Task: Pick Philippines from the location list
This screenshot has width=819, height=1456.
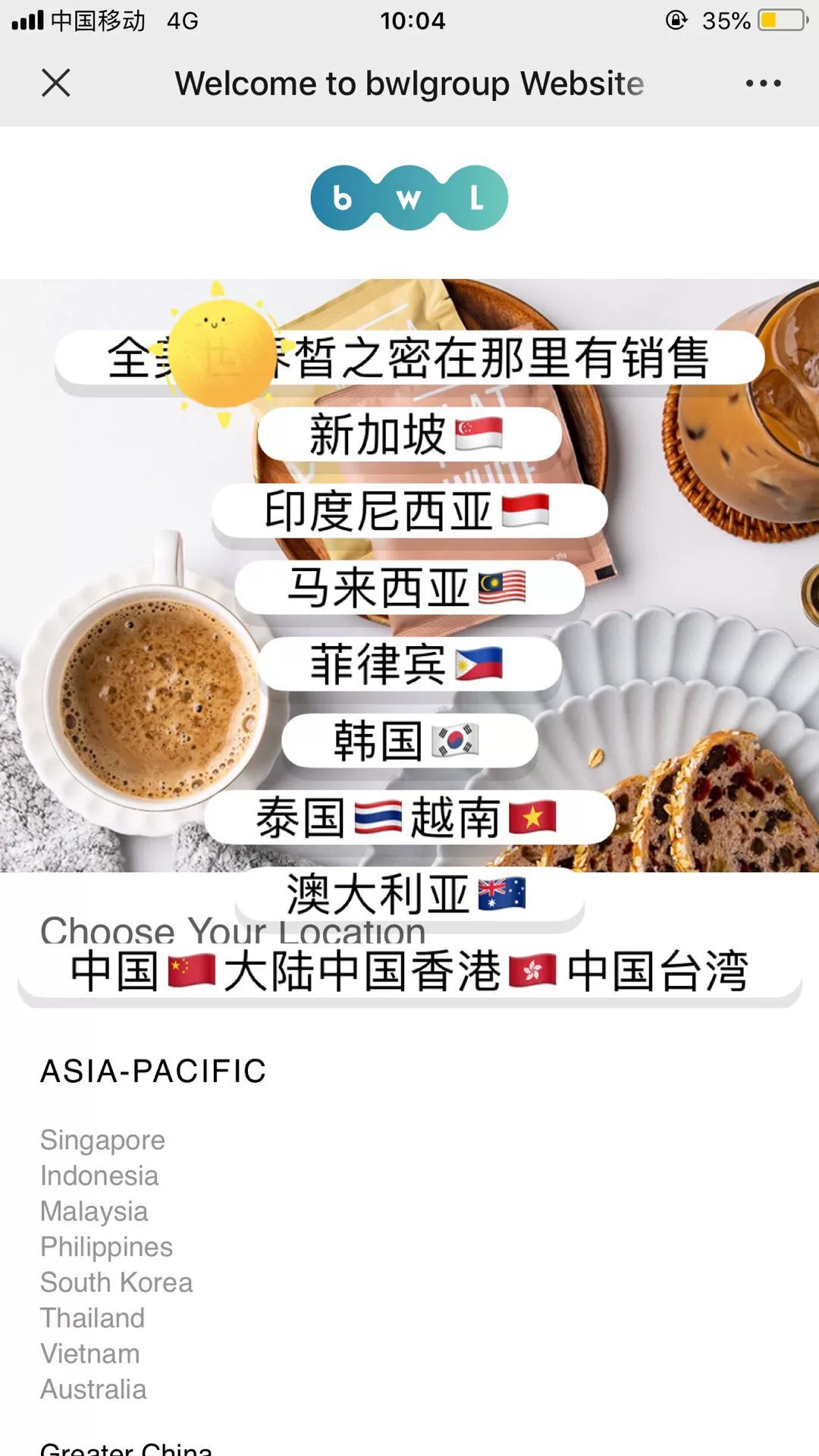Action: coord(106,1247)
